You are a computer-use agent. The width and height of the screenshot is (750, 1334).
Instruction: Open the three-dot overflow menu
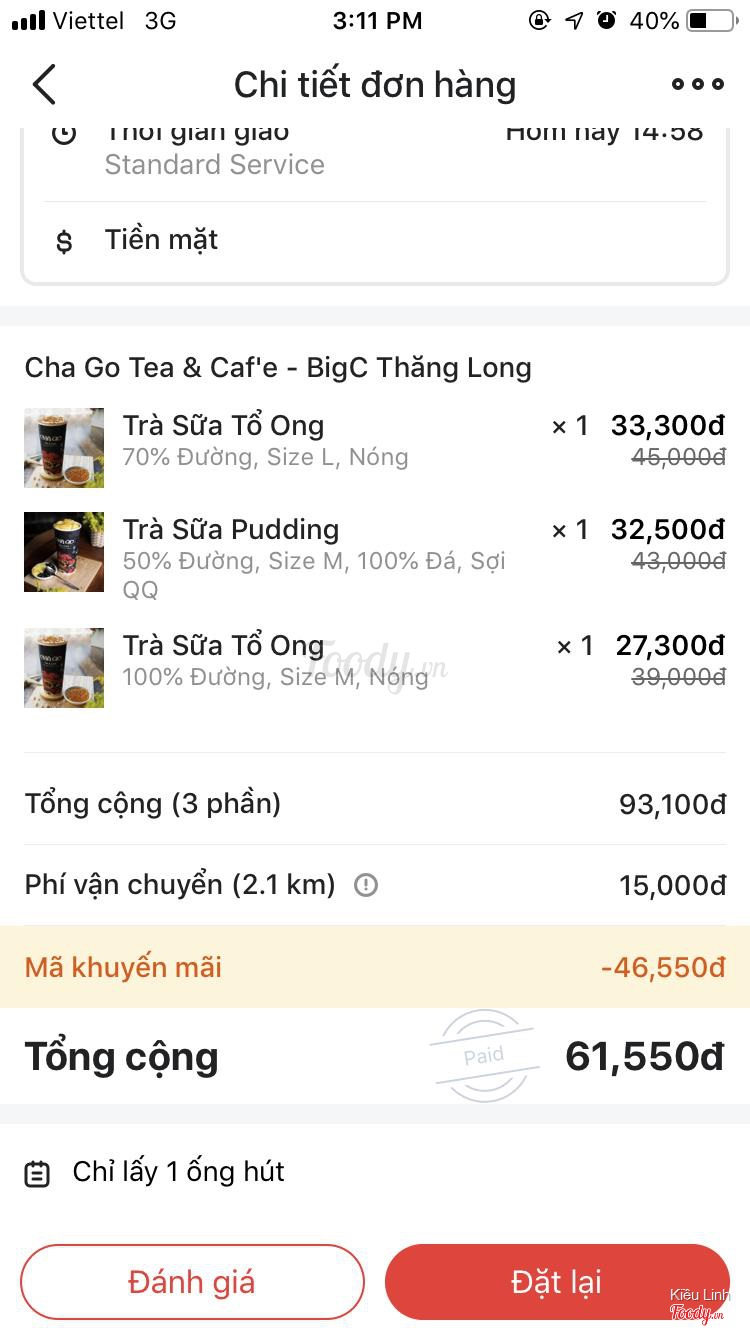[x=697, y=85]
